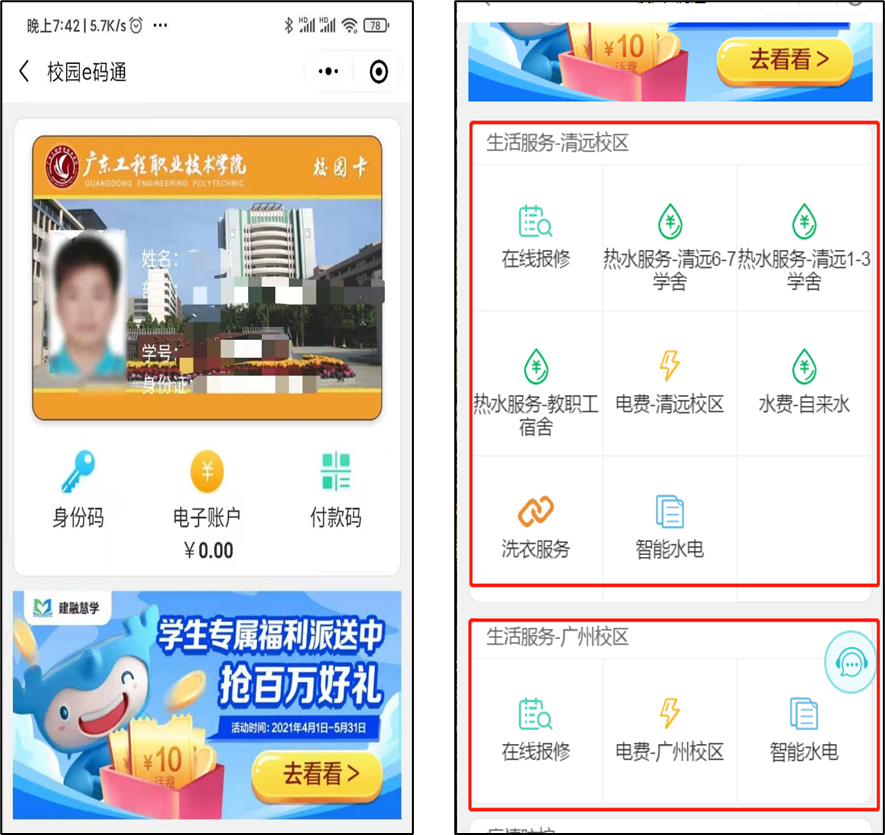Open 水费-自来水 water fee
This screenshot has width=885, height=835.
804,380
